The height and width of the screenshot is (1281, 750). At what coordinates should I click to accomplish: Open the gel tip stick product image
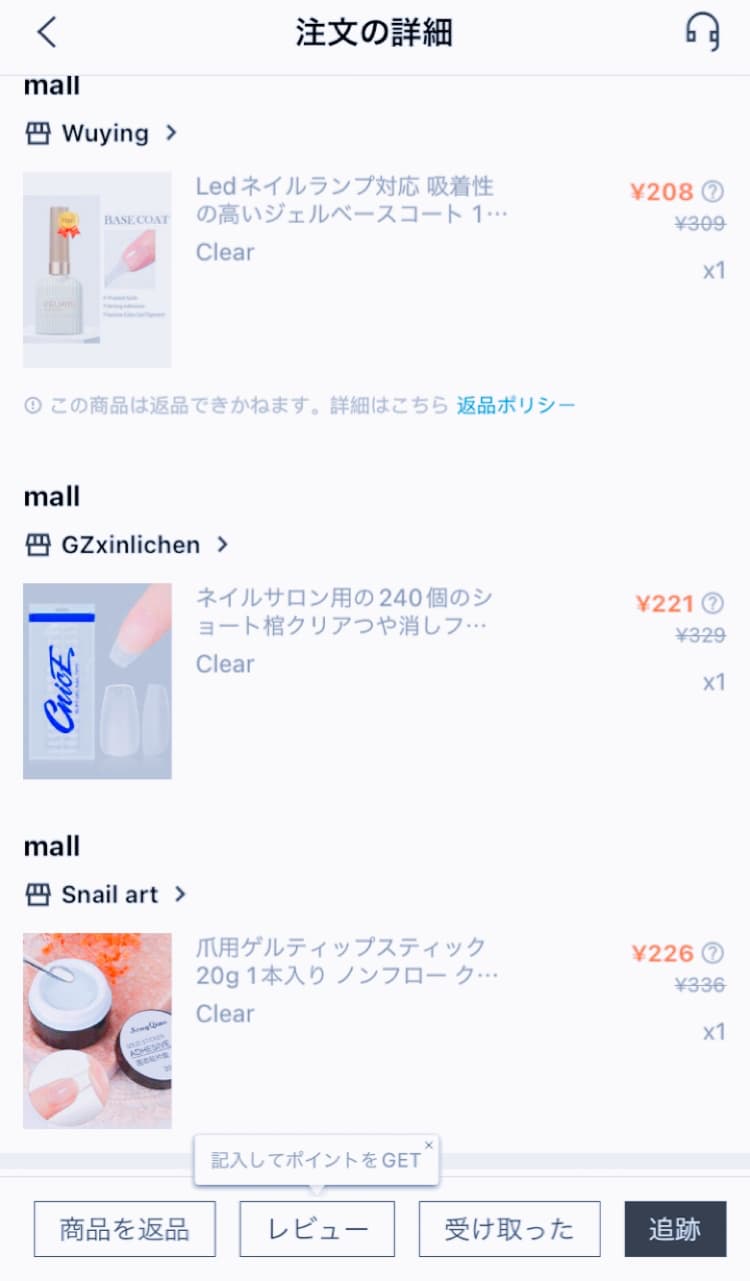coord(97,1031)
